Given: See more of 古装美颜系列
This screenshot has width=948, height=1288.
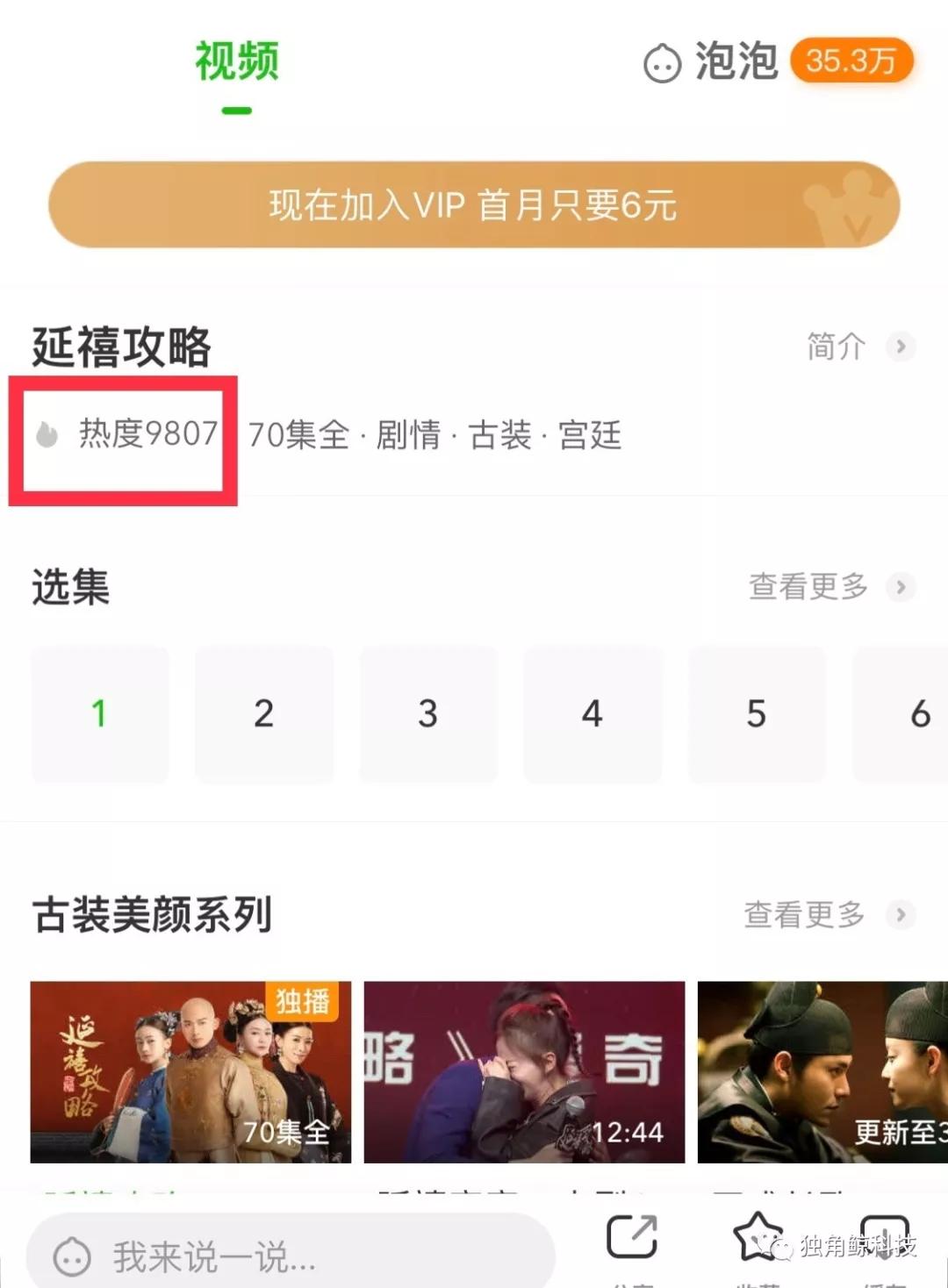Looking at the screenshot, I should tap(827, 914).
